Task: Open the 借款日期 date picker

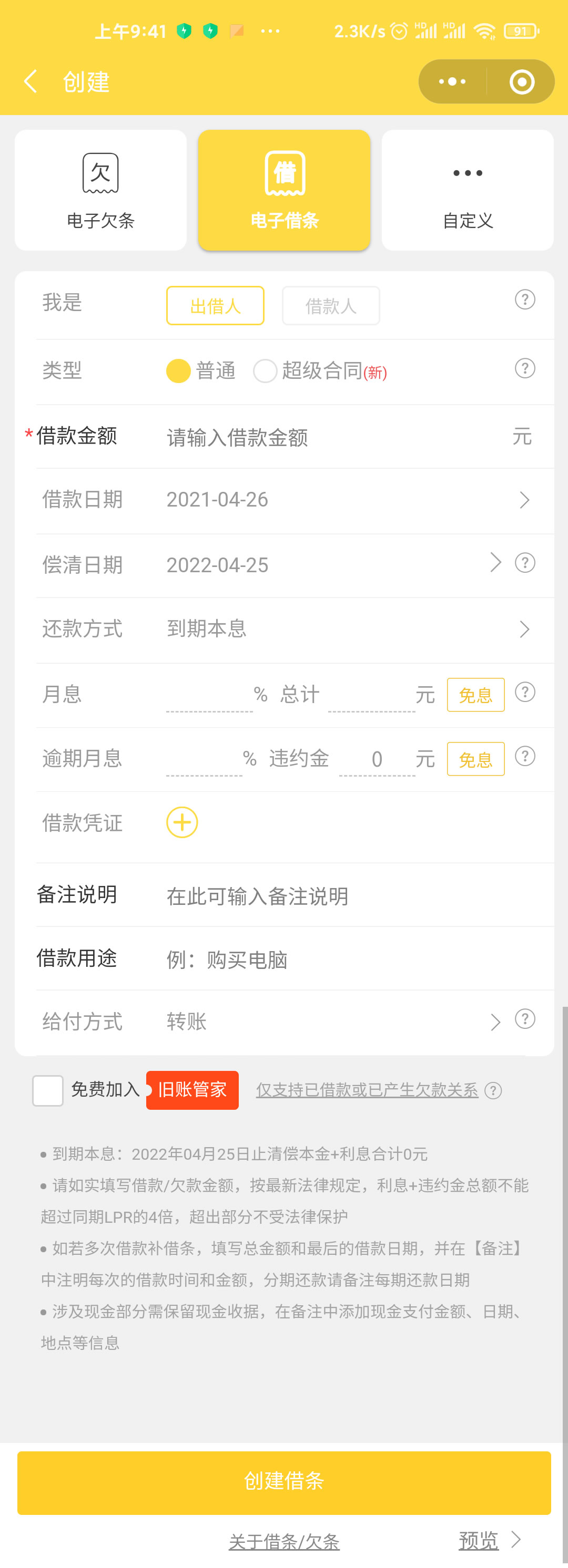Action: click(341, 500)
